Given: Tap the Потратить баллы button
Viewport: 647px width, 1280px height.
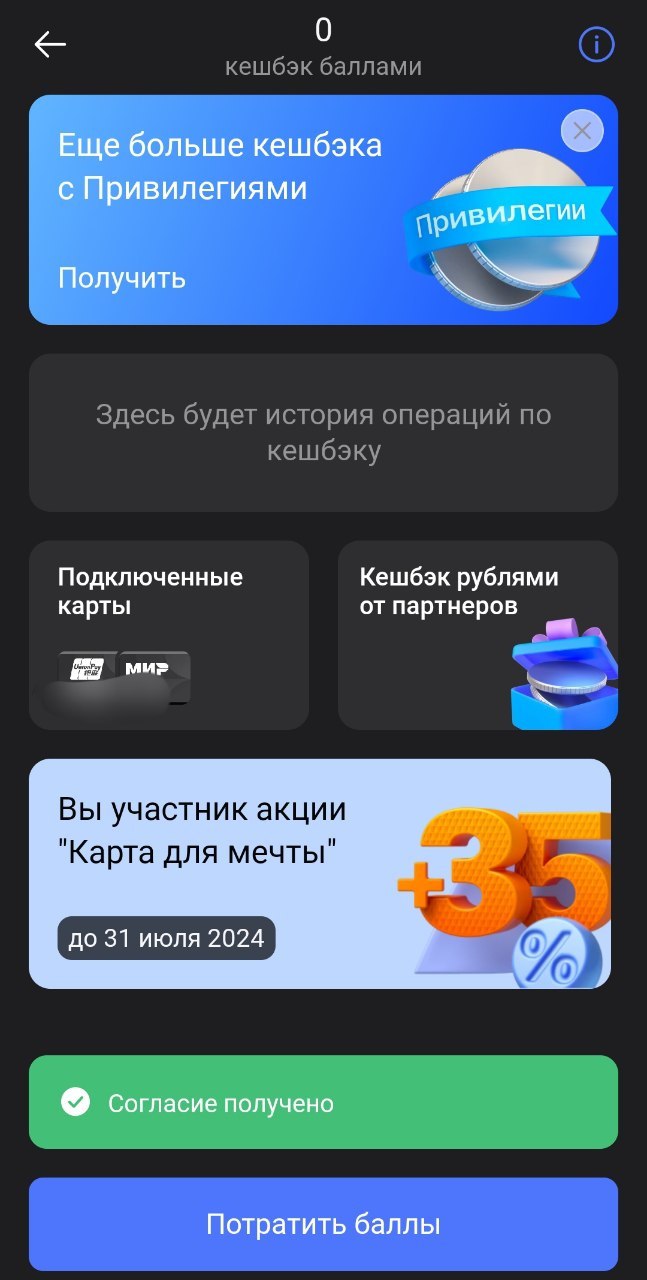Looking at the screenshot, I should point(323,1224).
